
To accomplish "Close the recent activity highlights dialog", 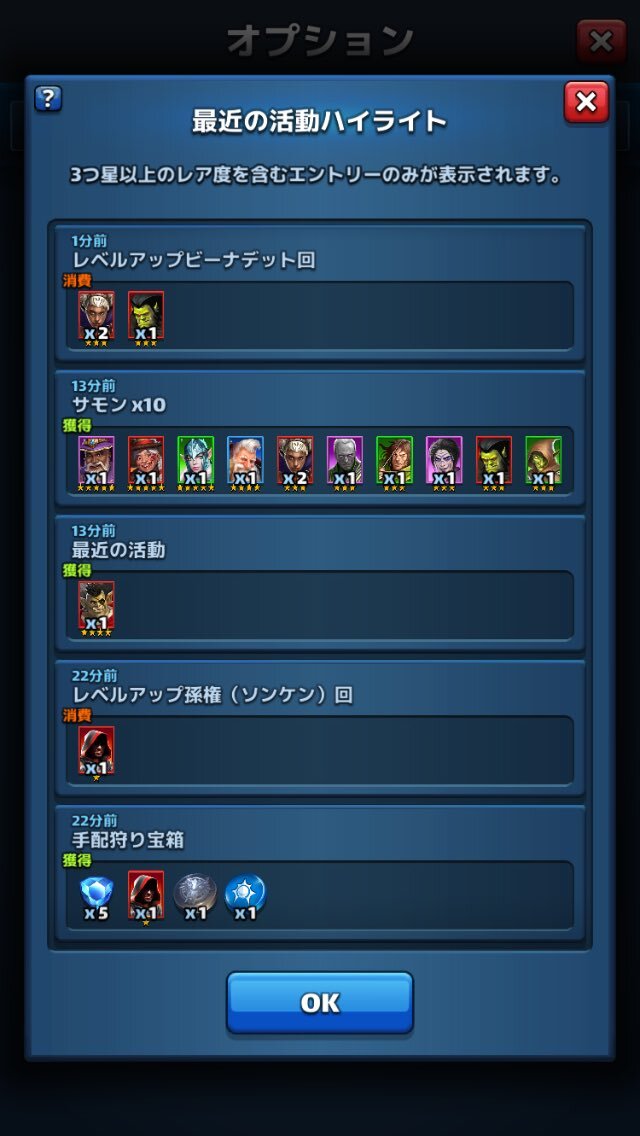I will 586,102.
